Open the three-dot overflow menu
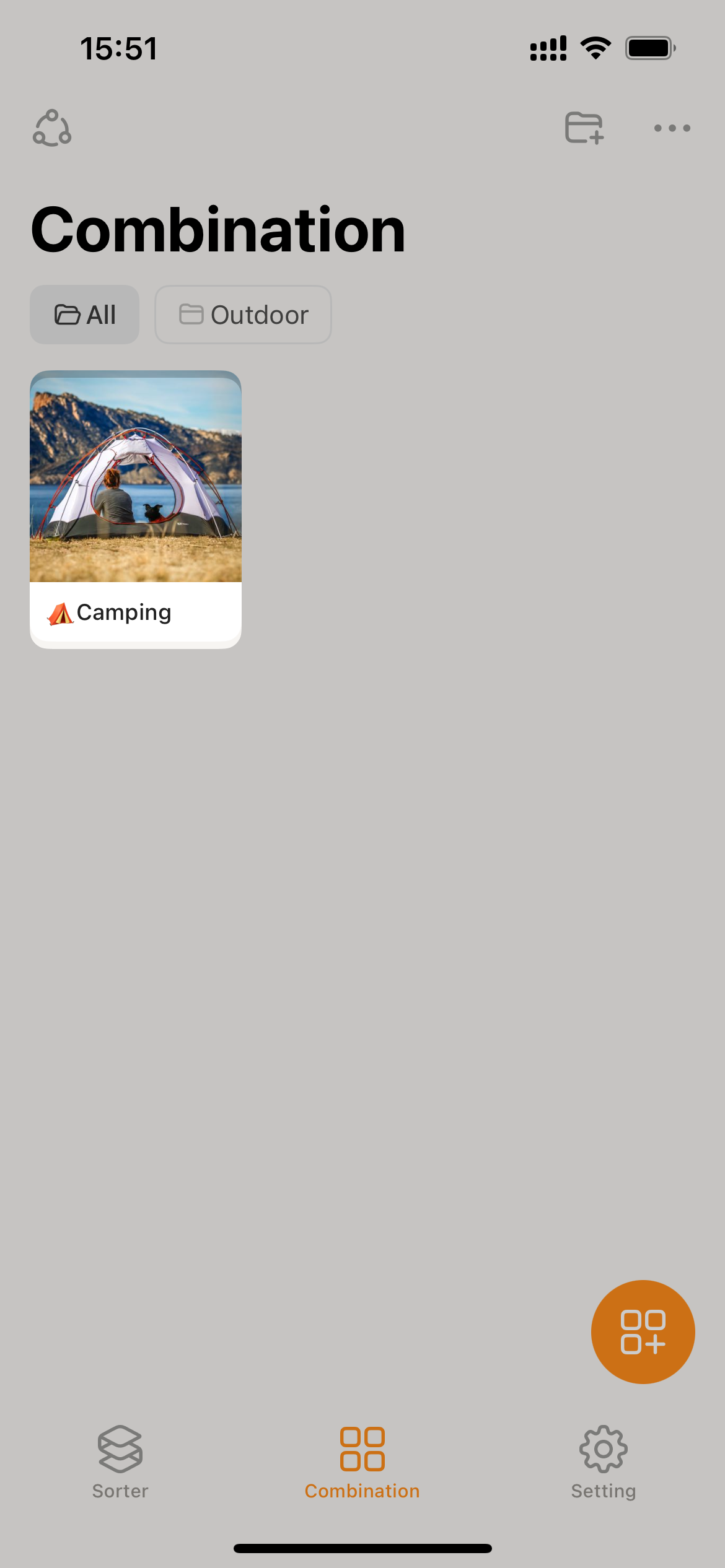Image resolution: width=725 pixels, height=1568 pixels. [672, 128]
